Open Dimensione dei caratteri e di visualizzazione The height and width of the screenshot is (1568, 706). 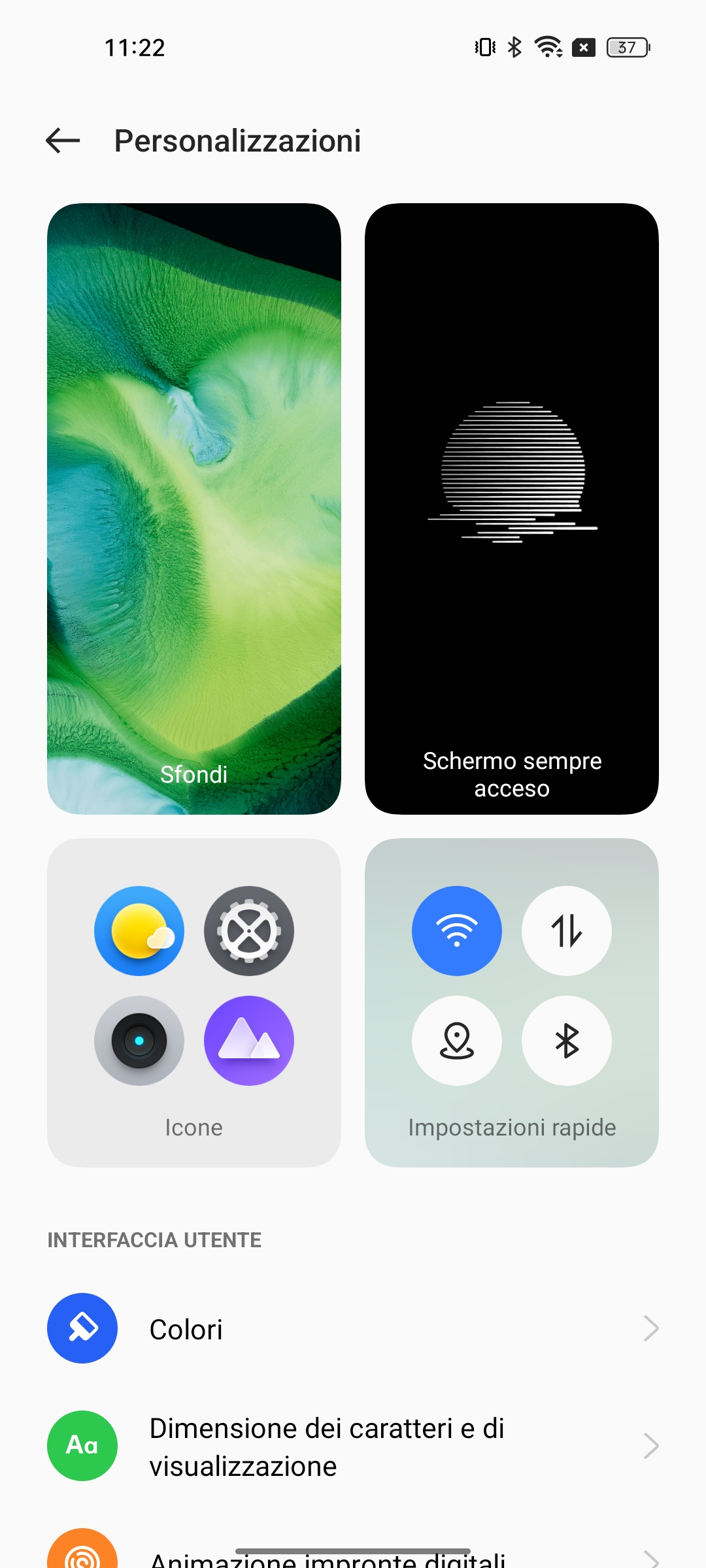coord(353,1446)
